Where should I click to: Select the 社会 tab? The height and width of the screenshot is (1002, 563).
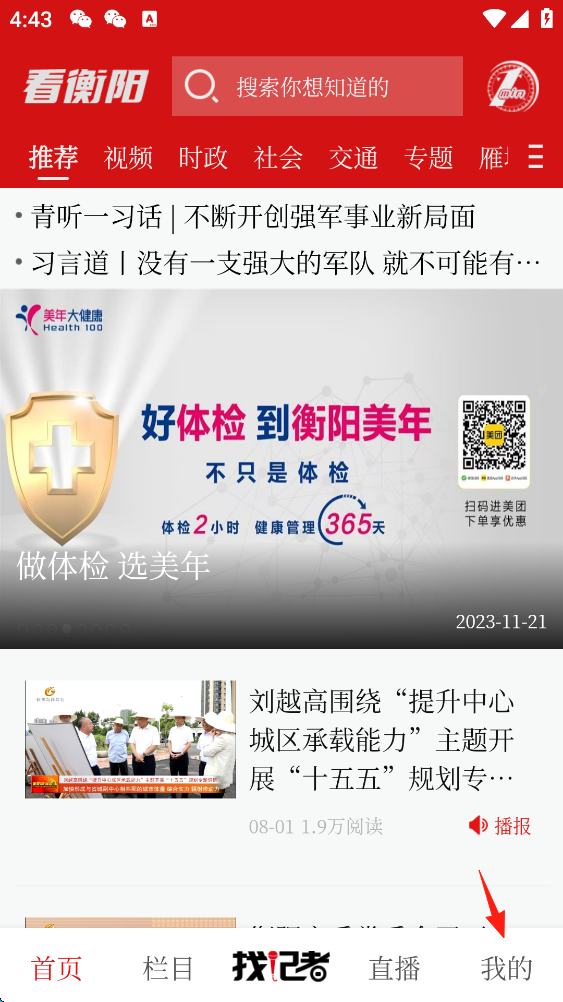(278, 157)
